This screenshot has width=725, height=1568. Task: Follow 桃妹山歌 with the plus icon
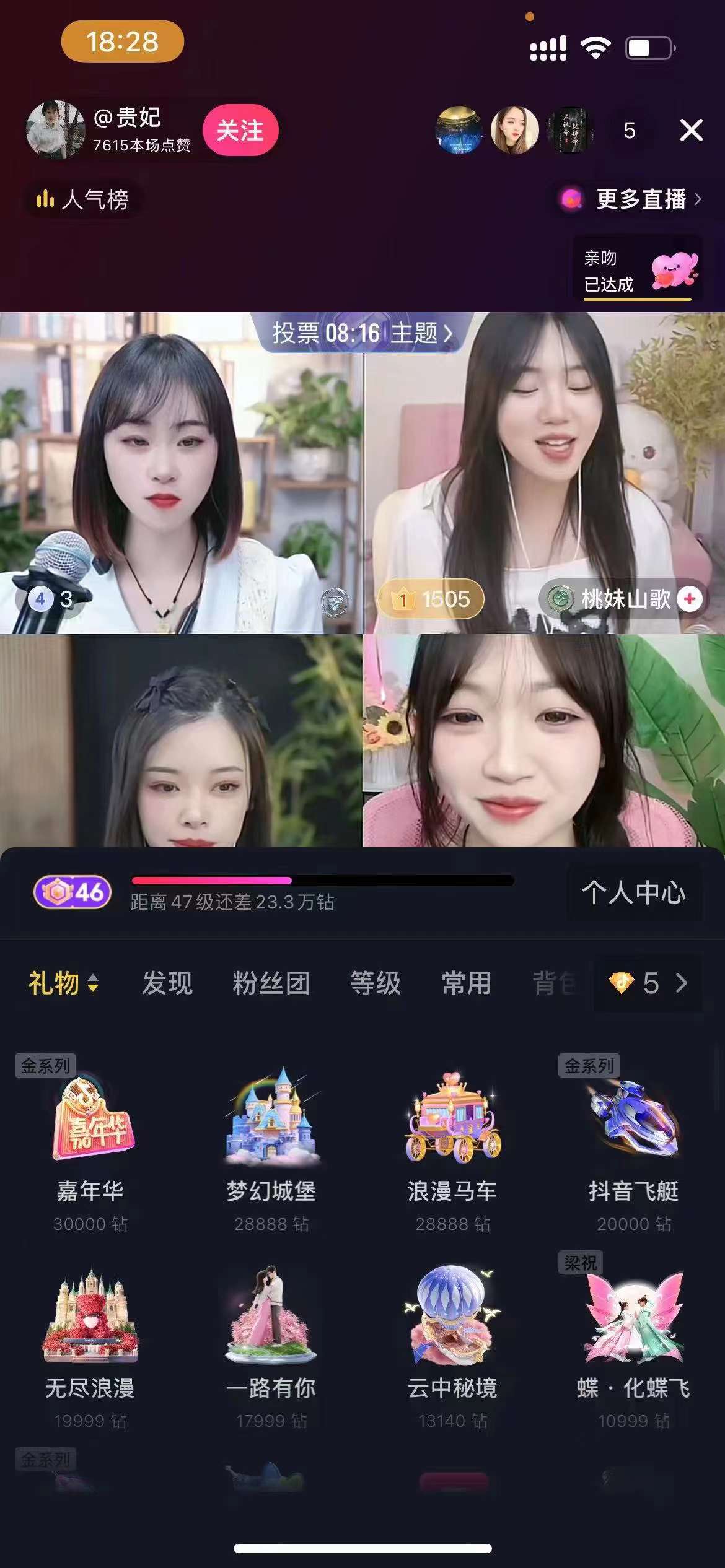point(689,599)
